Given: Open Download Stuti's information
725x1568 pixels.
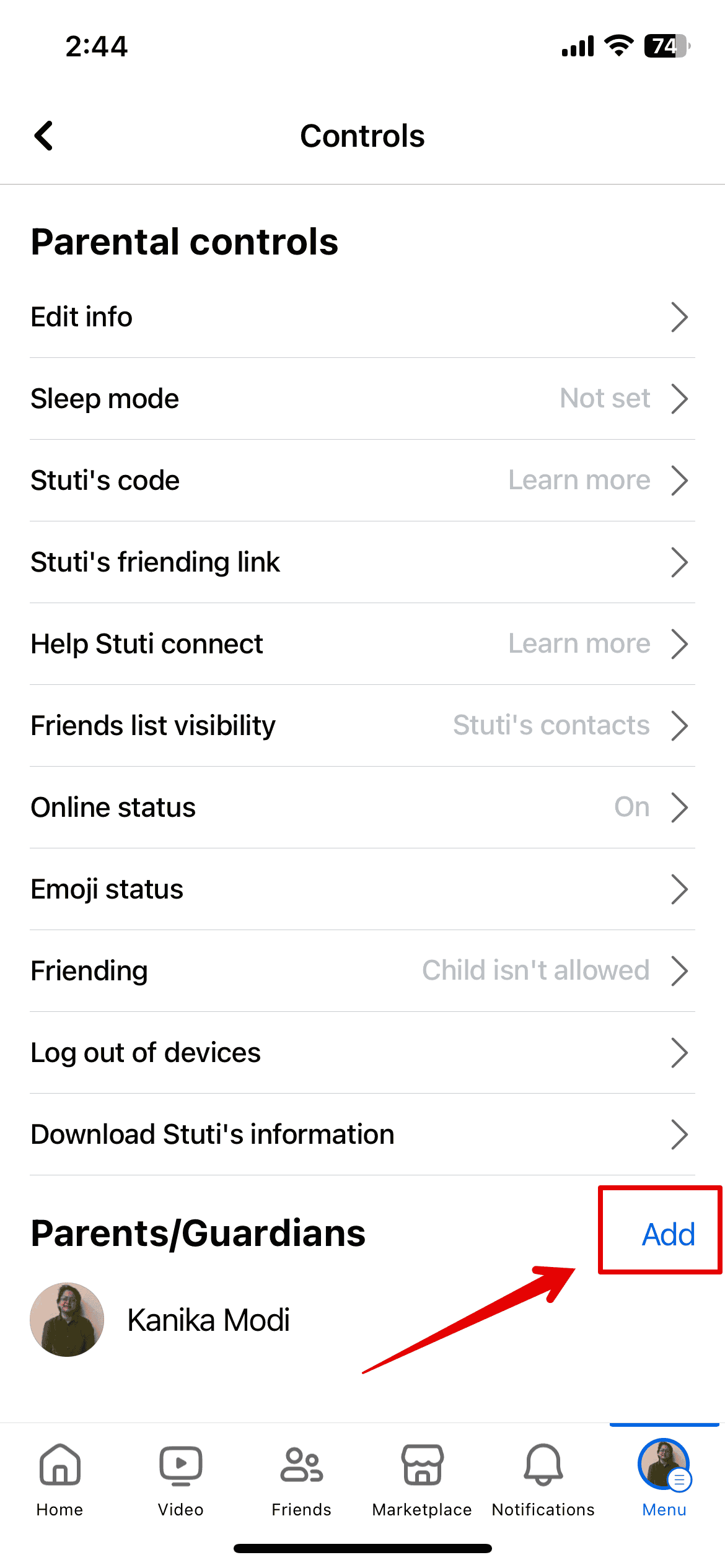Looking at the screenshot, I should click(362, 1135).
